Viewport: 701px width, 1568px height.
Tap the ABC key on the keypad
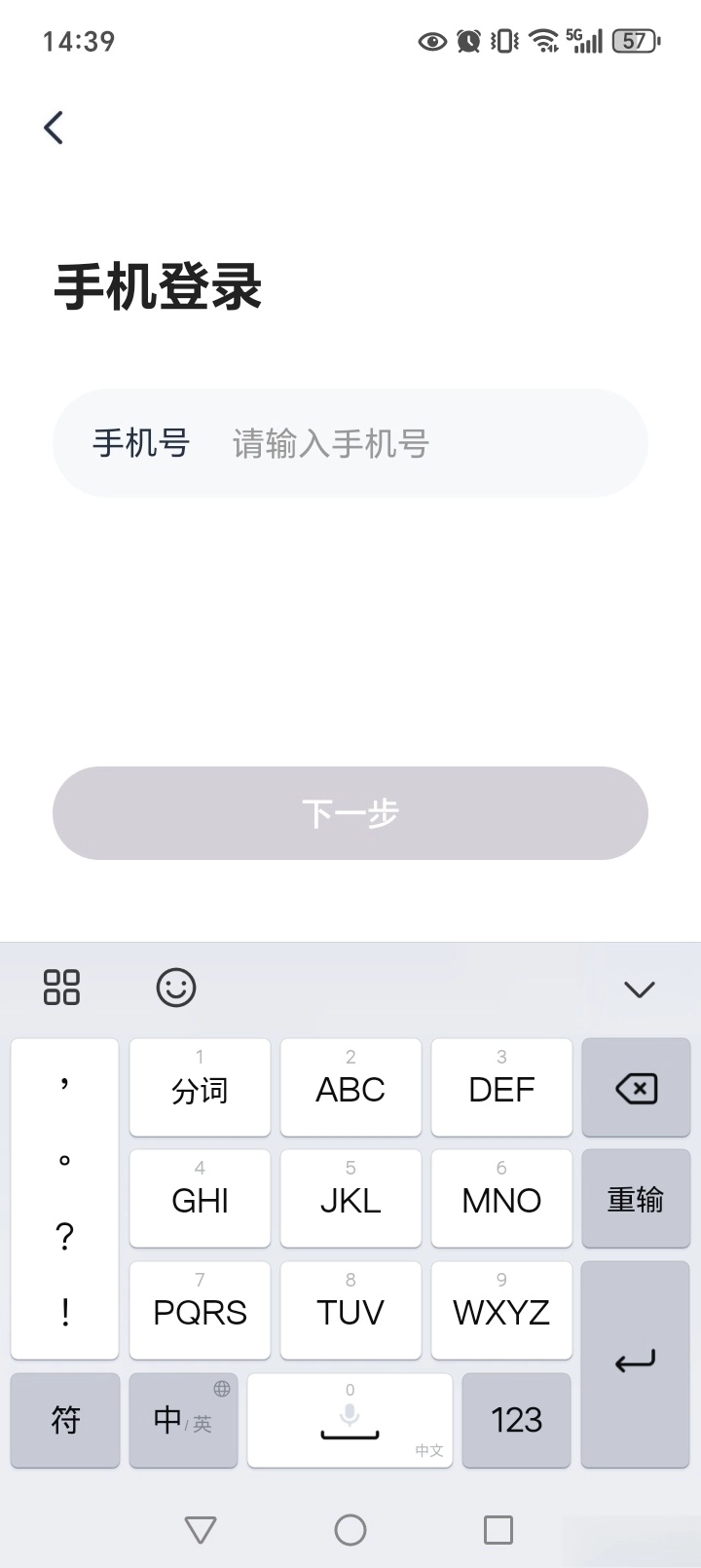pyautogui.click(x=350, y=1088)
